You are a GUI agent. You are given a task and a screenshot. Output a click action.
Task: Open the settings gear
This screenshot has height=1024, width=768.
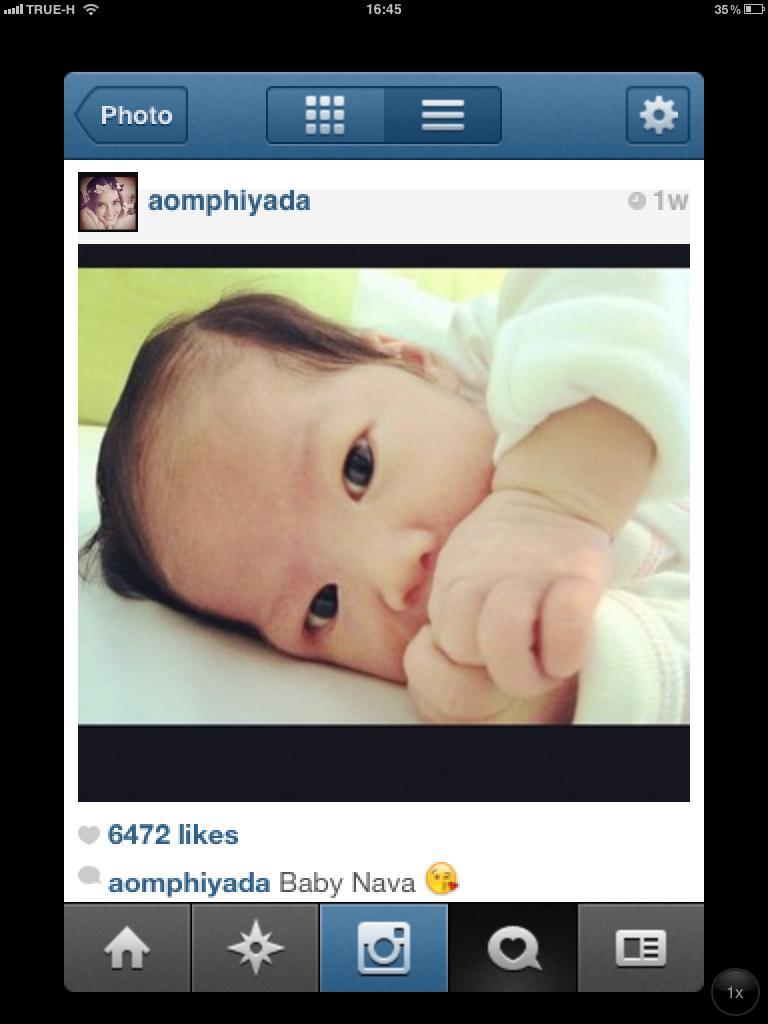(657, 115)
